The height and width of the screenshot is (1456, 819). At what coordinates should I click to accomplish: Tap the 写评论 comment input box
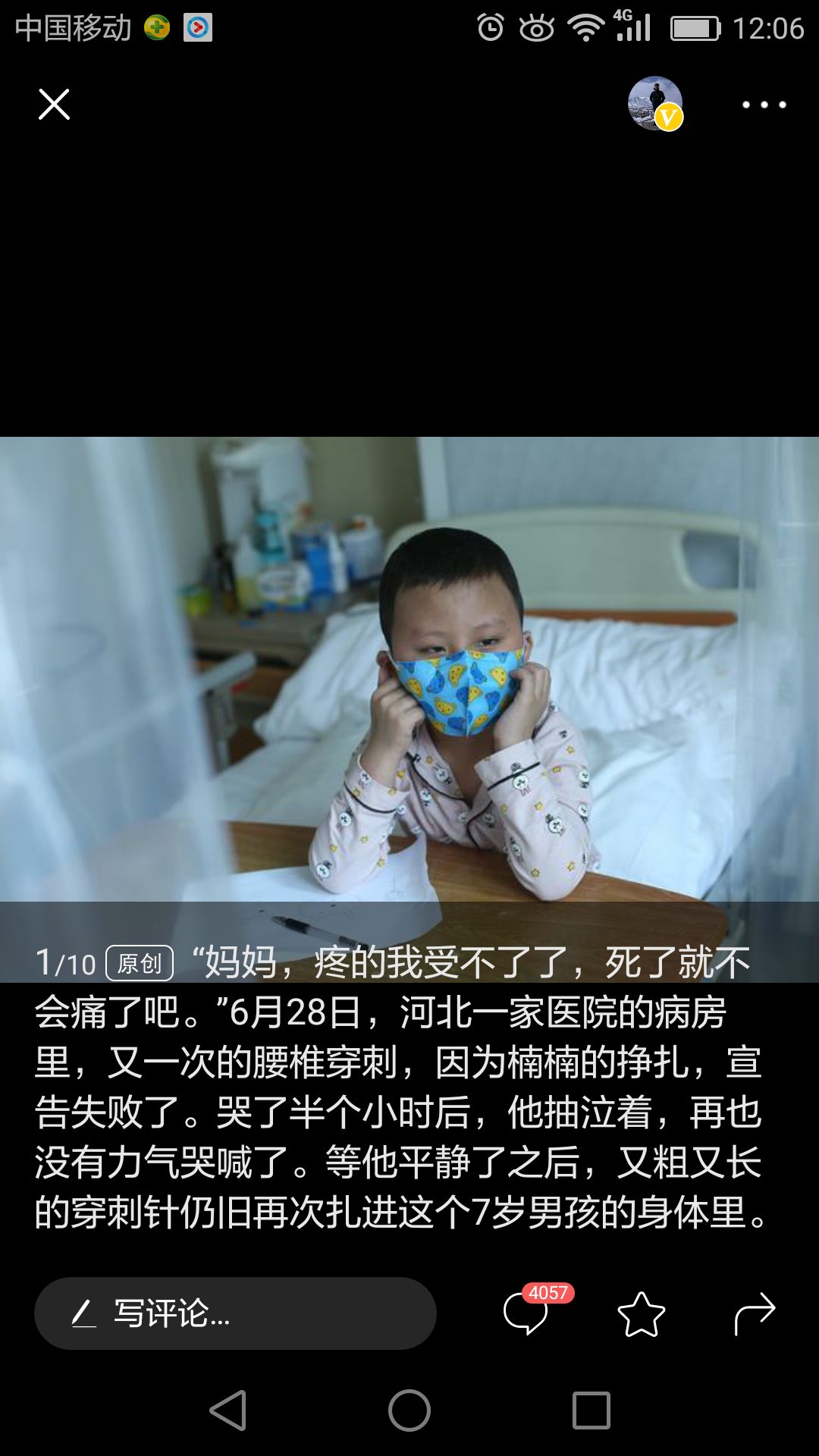point(235,1313)
